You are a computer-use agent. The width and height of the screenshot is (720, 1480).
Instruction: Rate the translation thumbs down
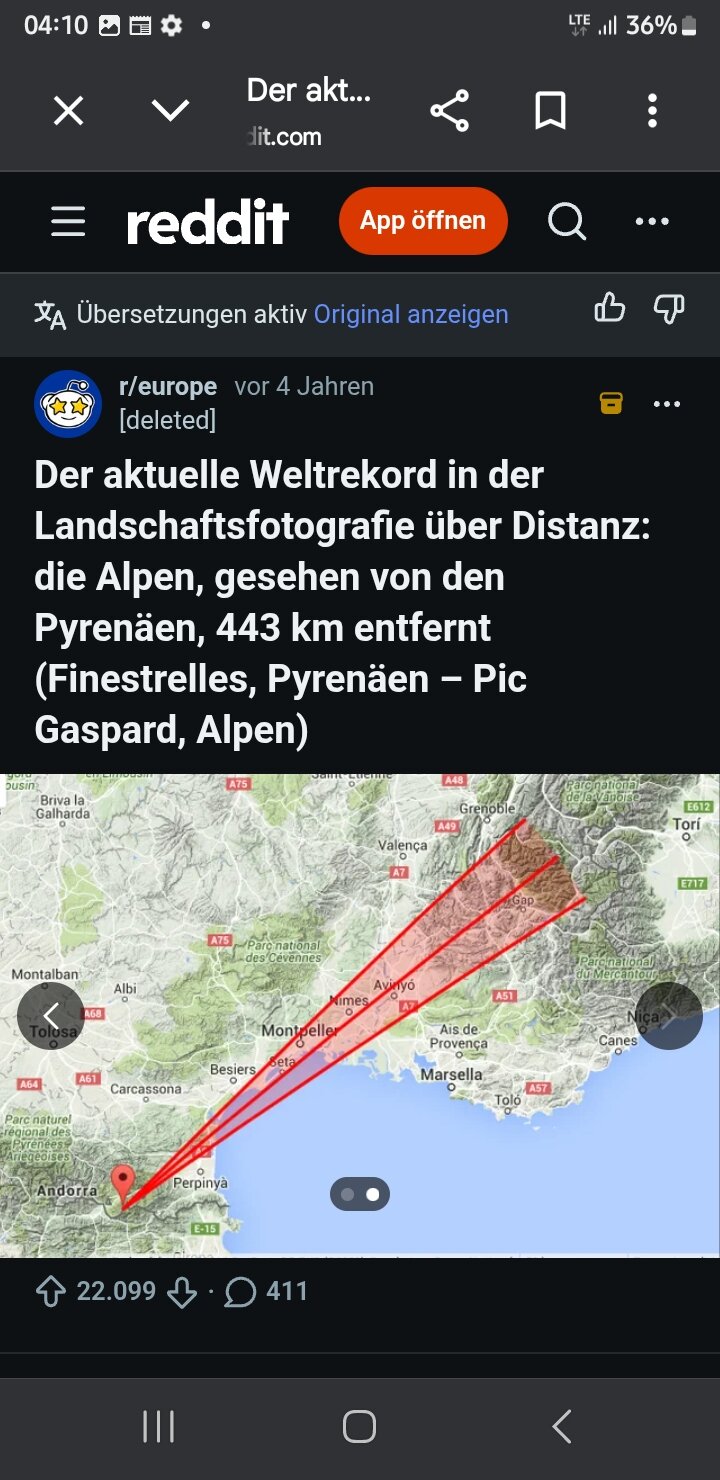pyautogui.click(x=669, y=309)
